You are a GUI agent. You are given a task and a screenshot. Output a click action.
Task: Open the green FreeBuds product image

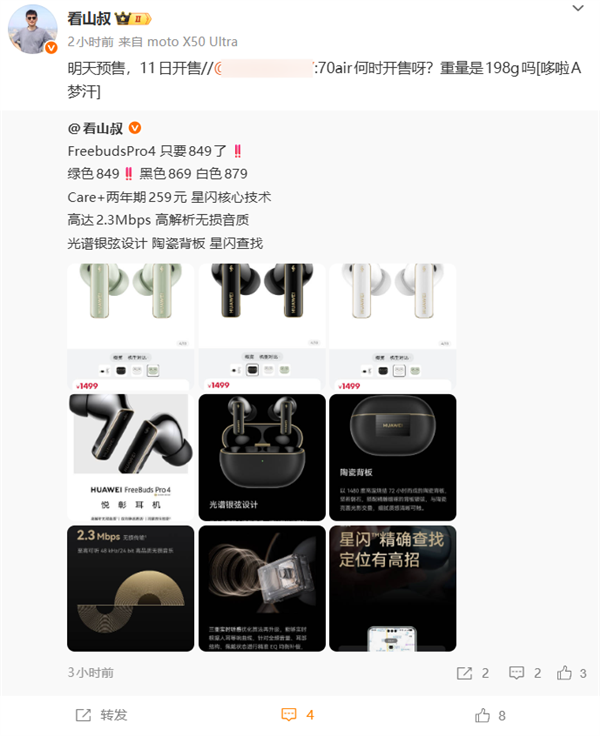(x=130, y=326)
